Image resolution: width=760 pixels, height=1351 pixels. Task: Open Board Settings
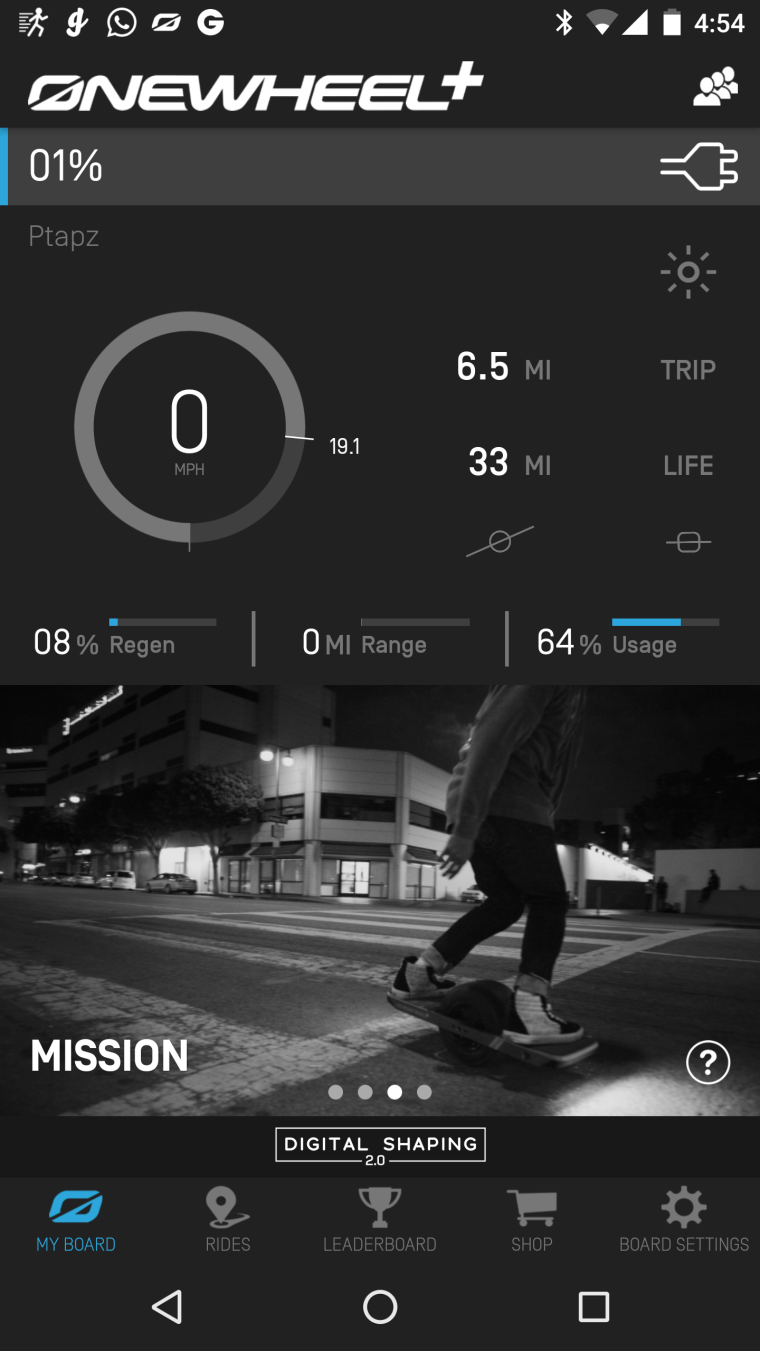(684, 1221)
